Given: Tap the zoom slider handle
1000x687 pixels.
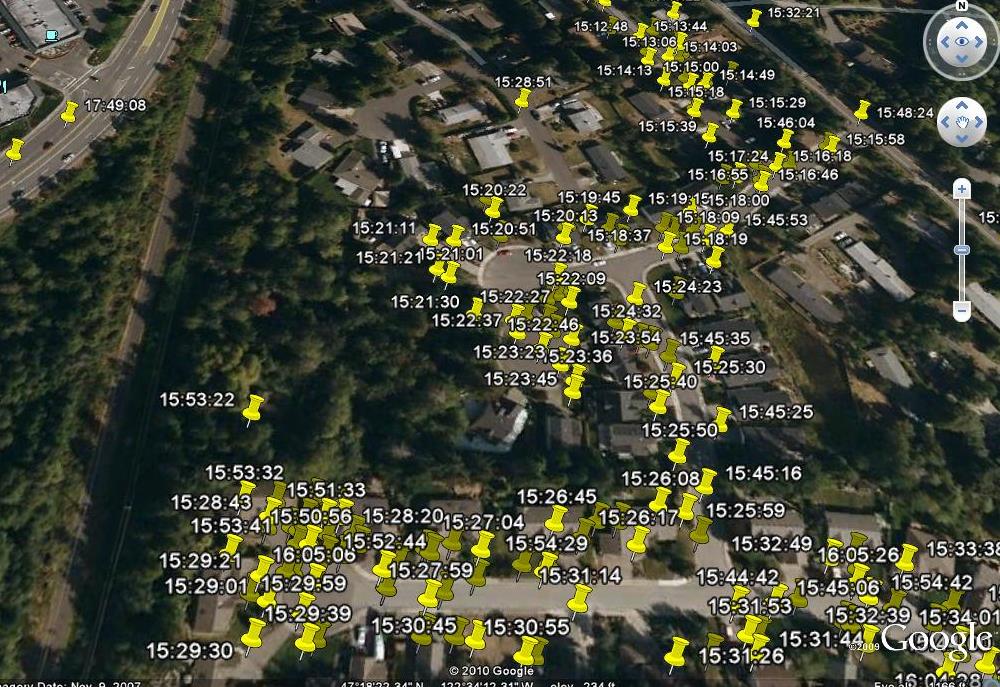Looking at the screenshot, I should (961, 249).
